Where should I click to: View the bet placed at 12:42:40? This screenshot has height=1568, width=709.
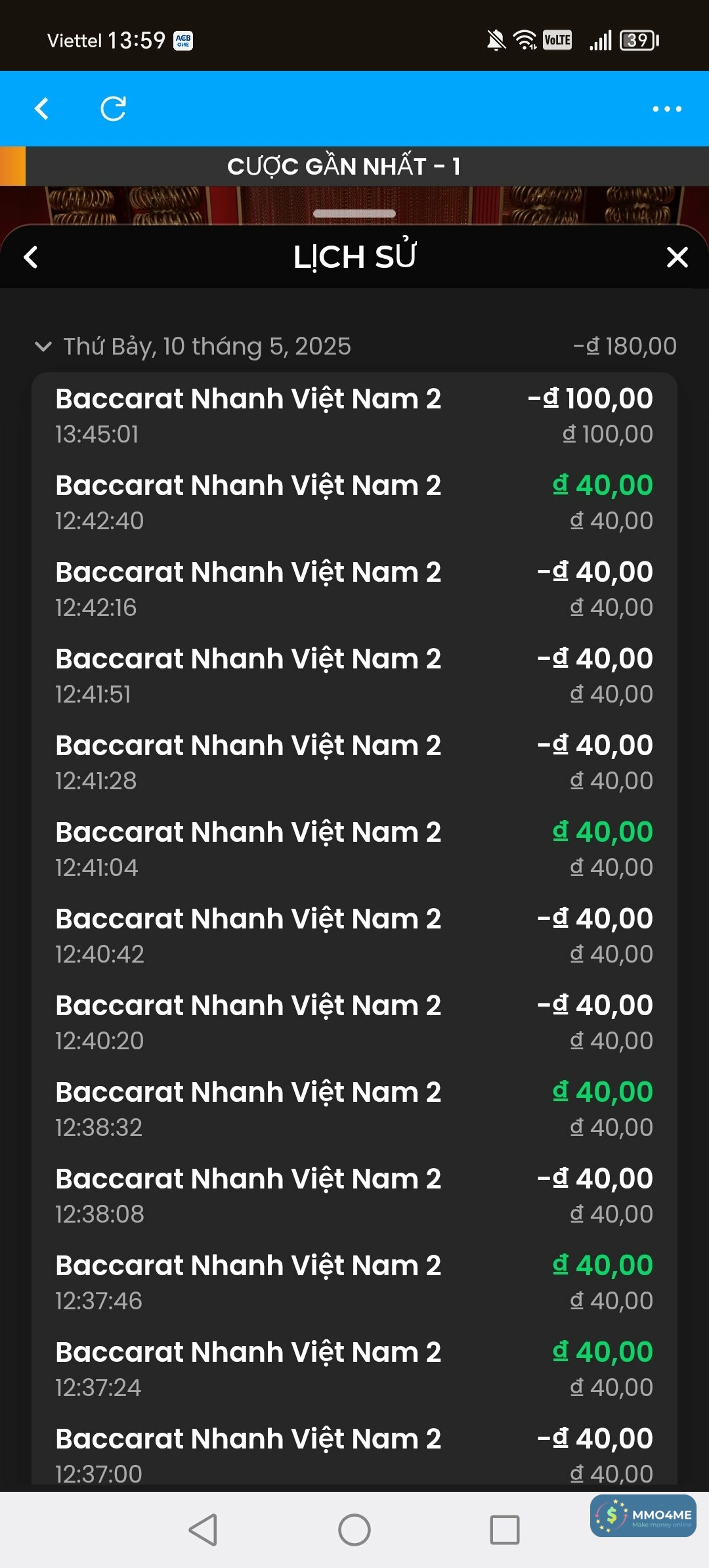pyautogui.click(x=354, y=502)
